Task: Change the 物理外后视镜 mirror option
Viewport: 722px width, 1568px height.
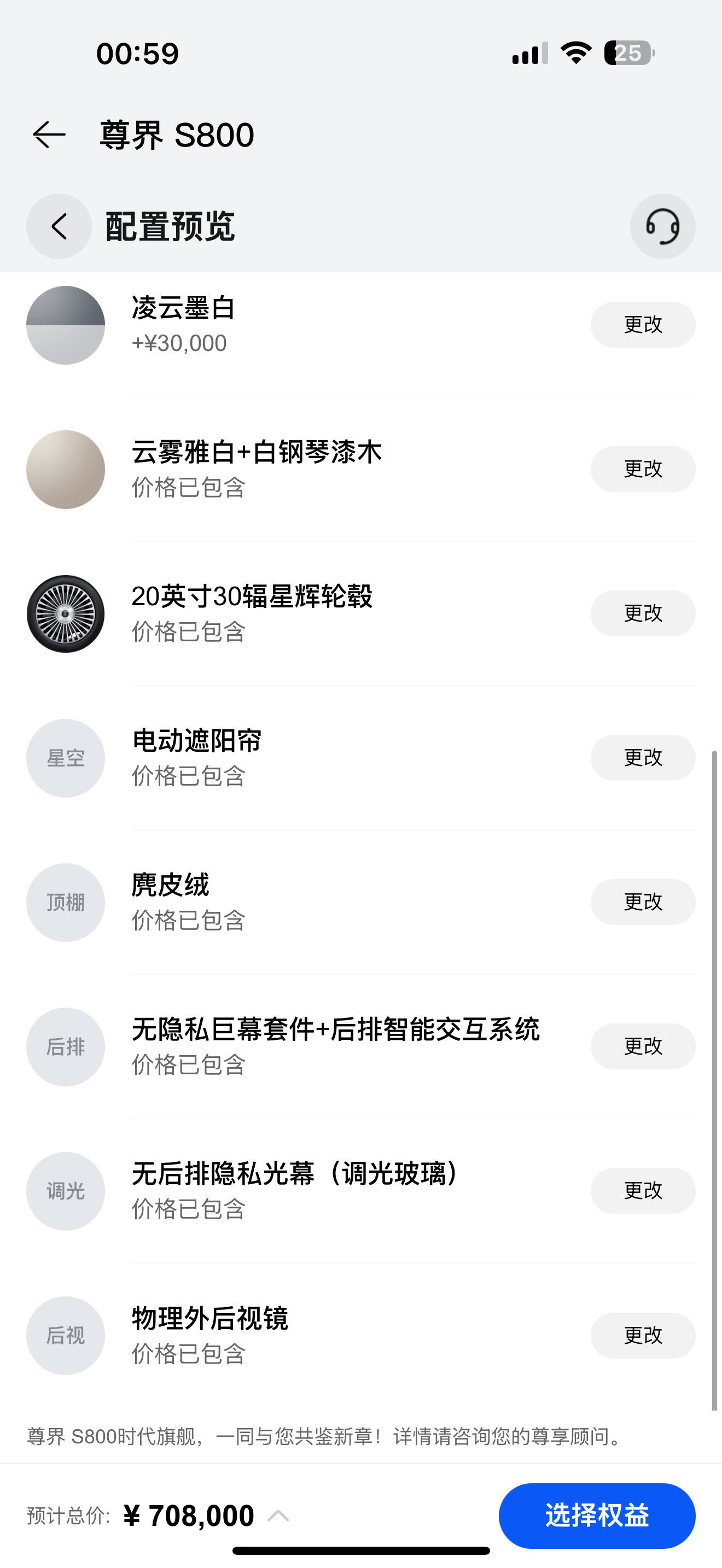Action: (643, 1335)
